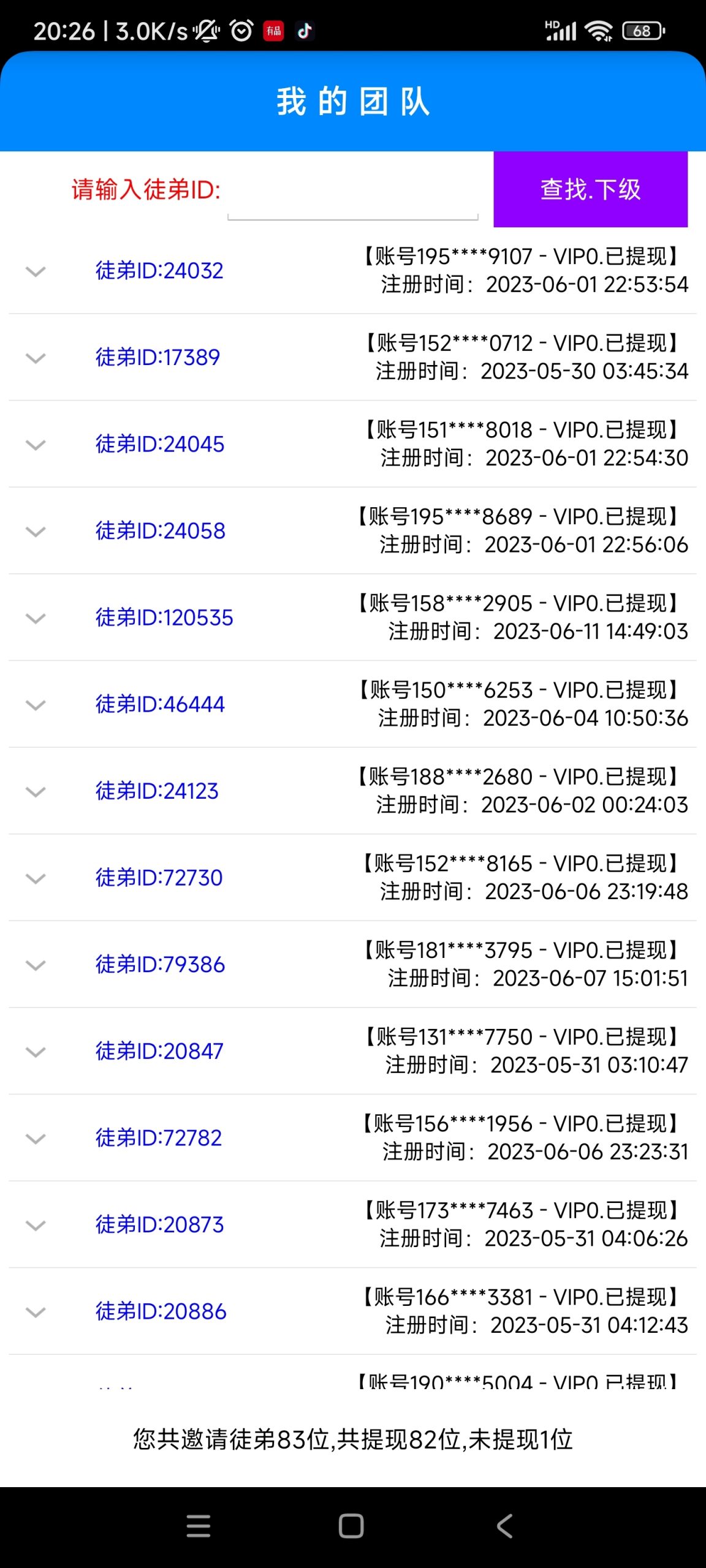The width and height of the screenshot is (706, 1568).
Task: Expand the row for 徒弟ID:20847
Action: (x=36, y=1052)
